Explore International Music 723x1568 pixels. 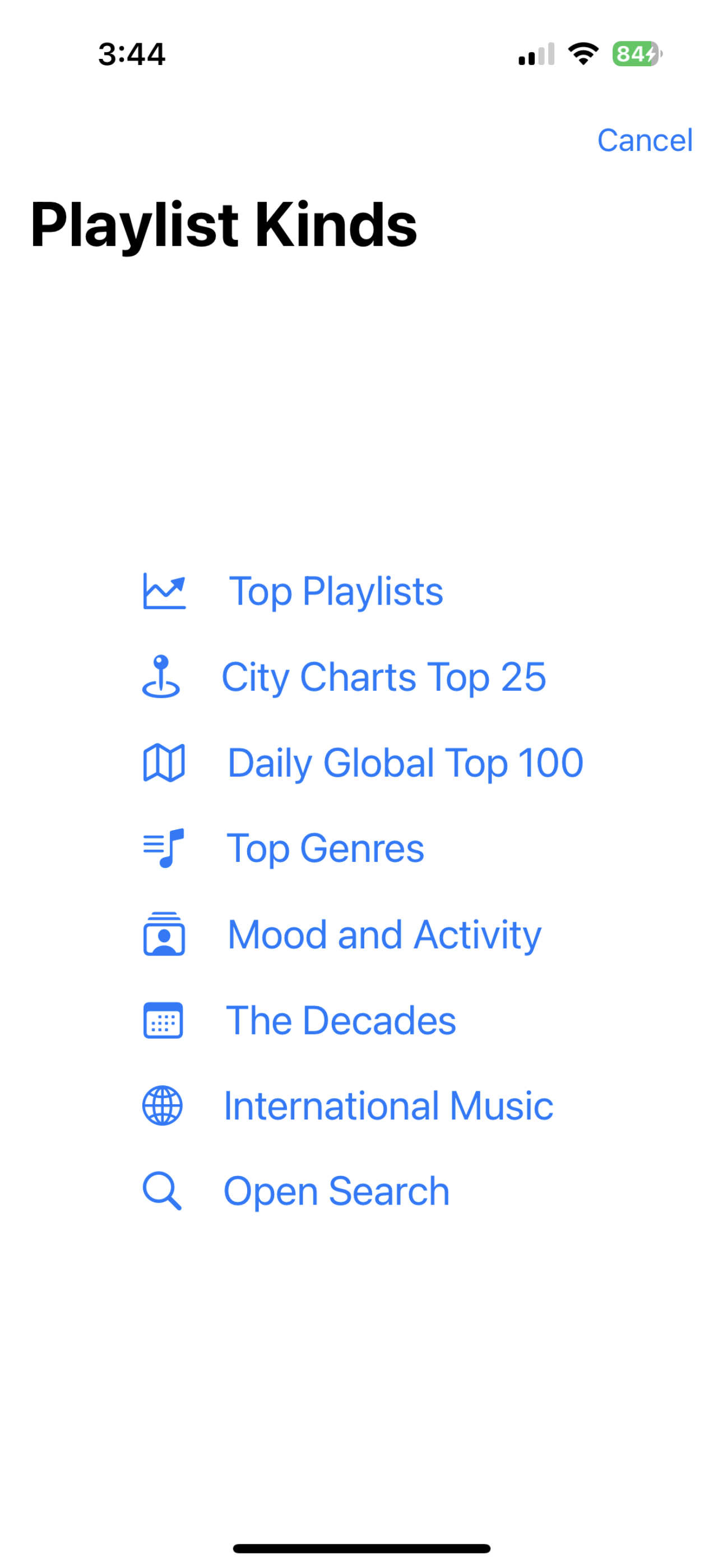click(347, 1105)
